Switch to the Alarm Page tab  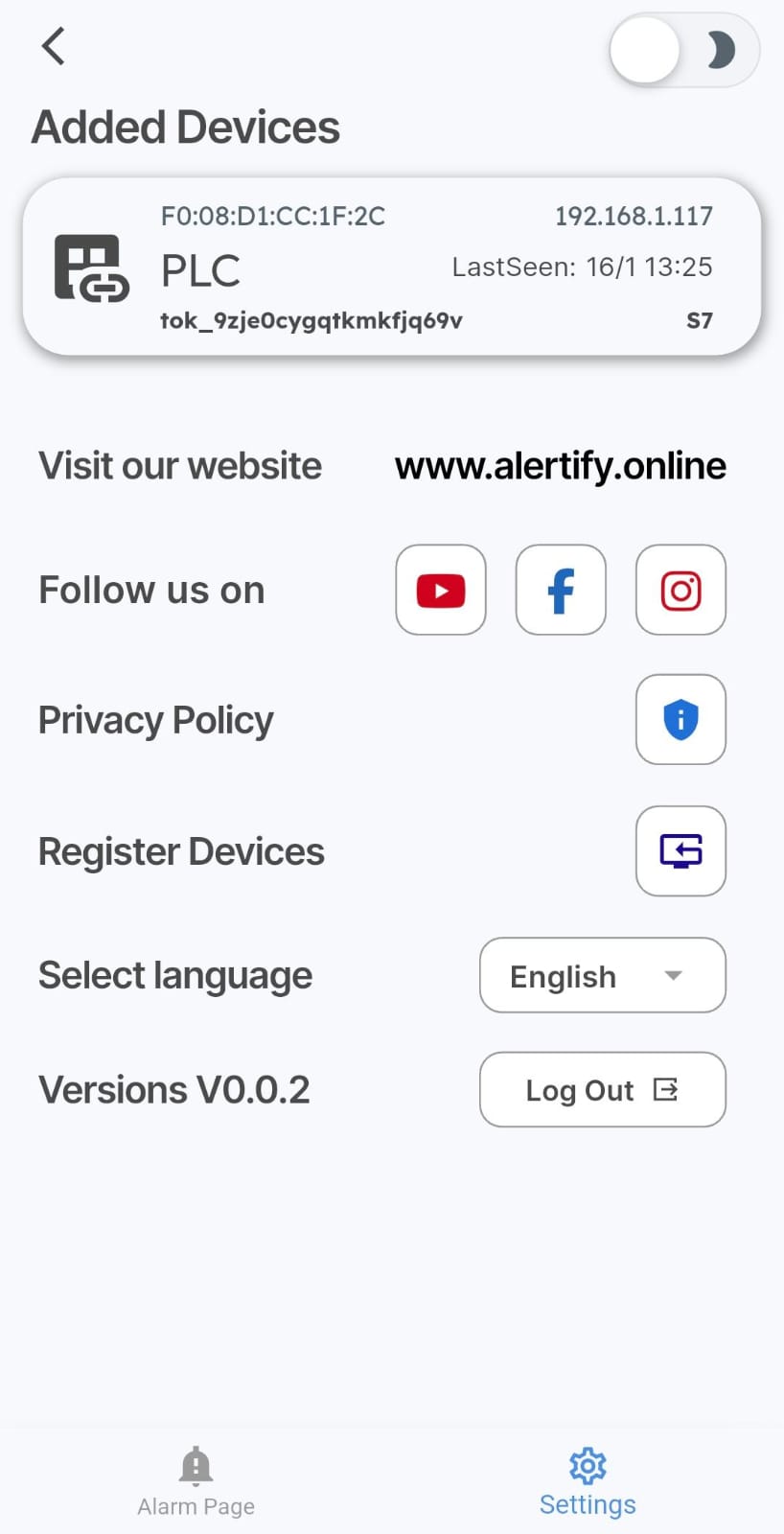[x=196, y=1481]
